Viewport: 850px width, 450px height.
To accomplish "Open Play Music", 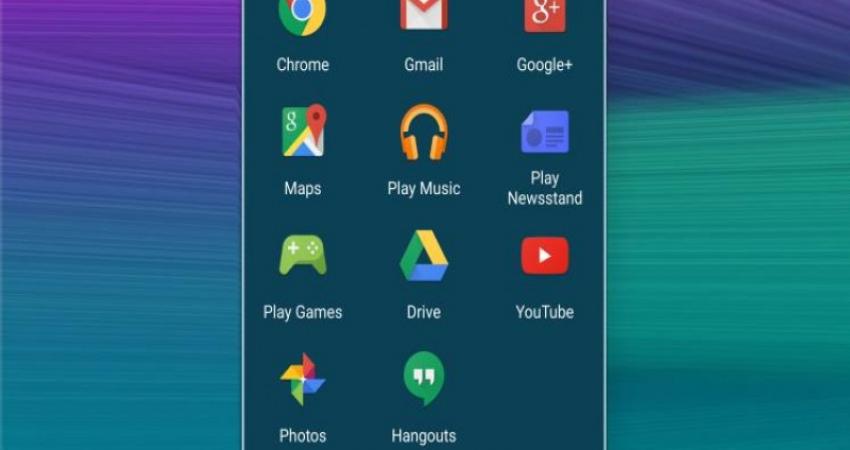I will (x=424, y=133).
